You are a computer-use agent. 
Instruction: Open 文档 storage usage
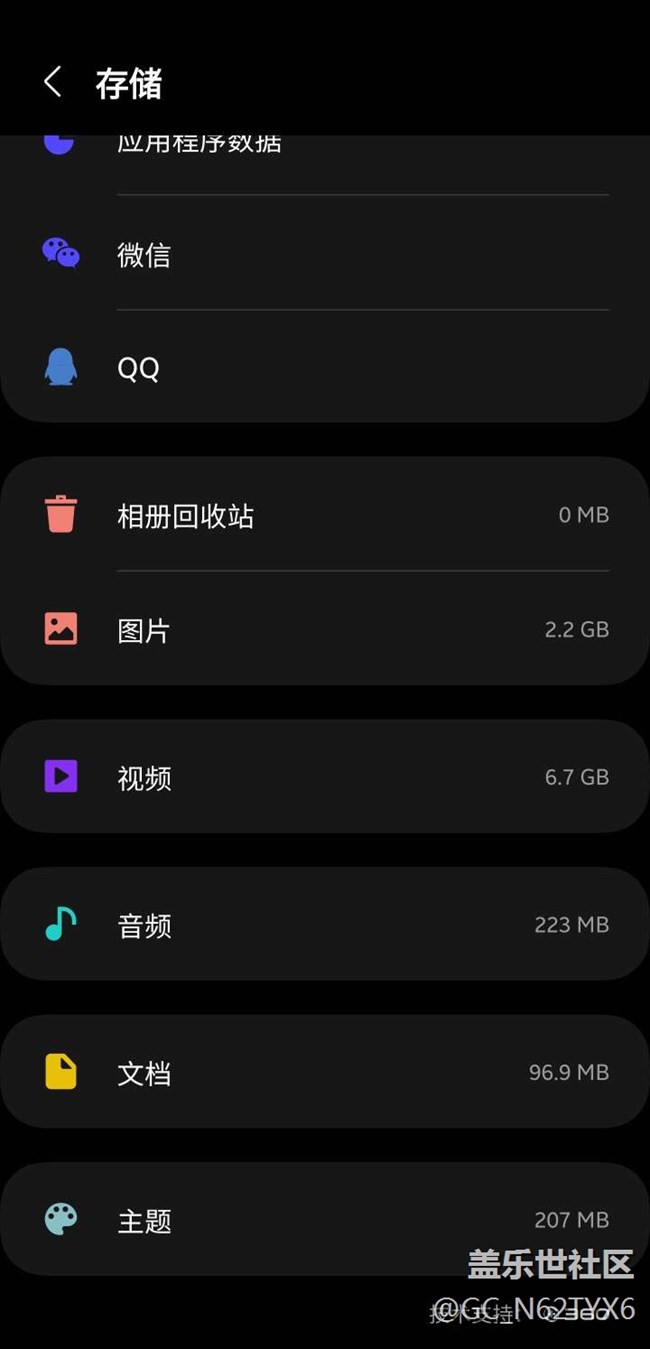click(324, 1073)
